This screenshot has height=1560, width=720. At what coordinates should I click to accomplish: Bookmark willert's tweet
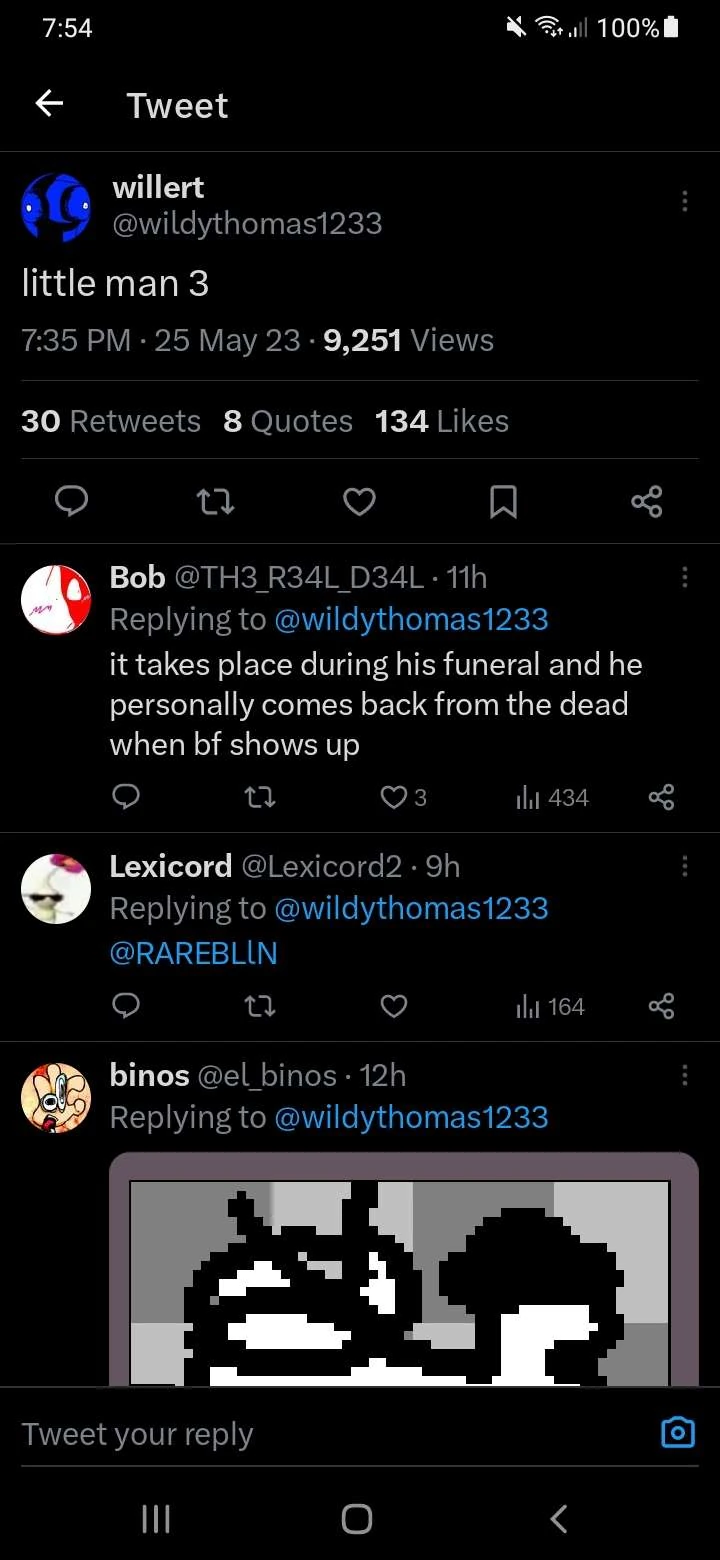[503, 502]
